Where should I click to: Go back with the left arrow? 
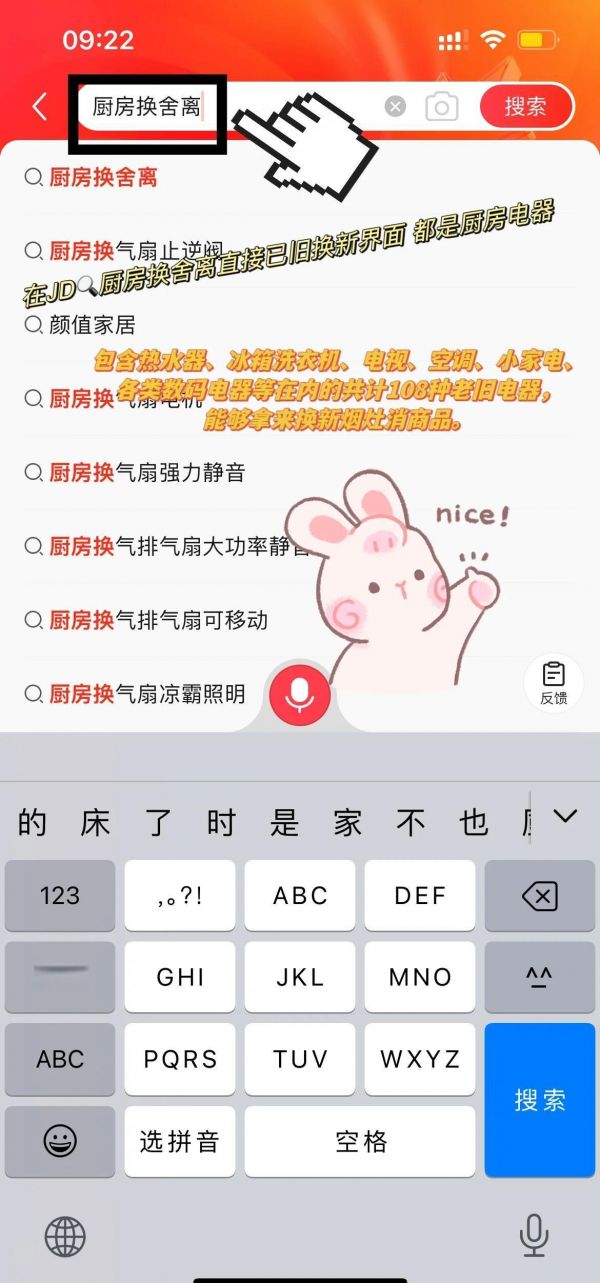(40, 107)
